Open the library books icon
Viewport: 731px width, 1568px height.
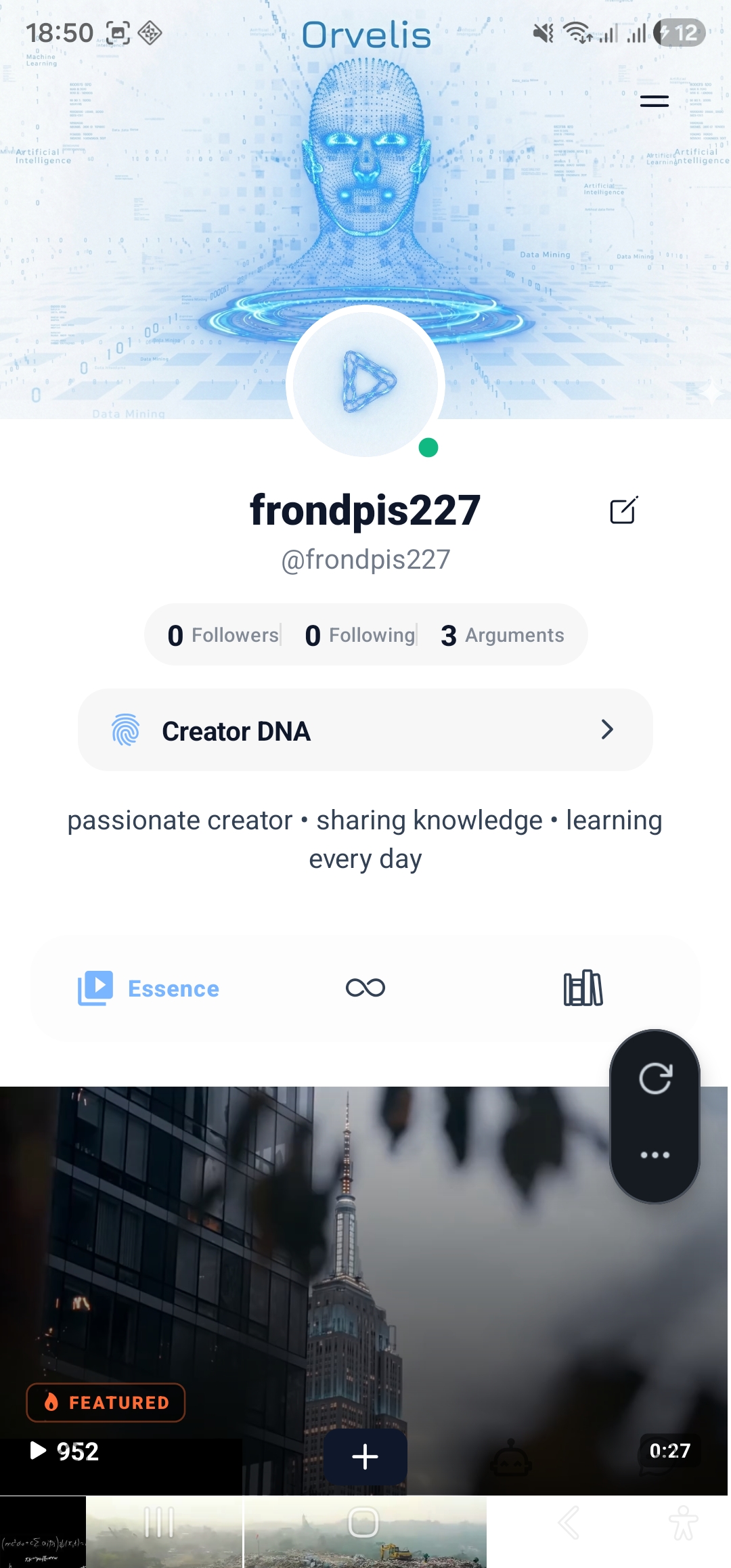(582, 987)
